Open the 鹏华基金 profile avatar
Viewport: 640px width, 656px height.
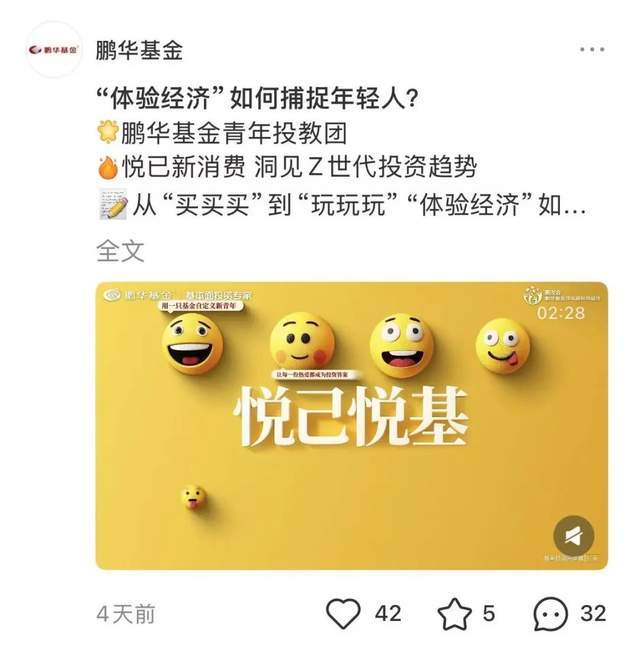(x=50, y=50)
